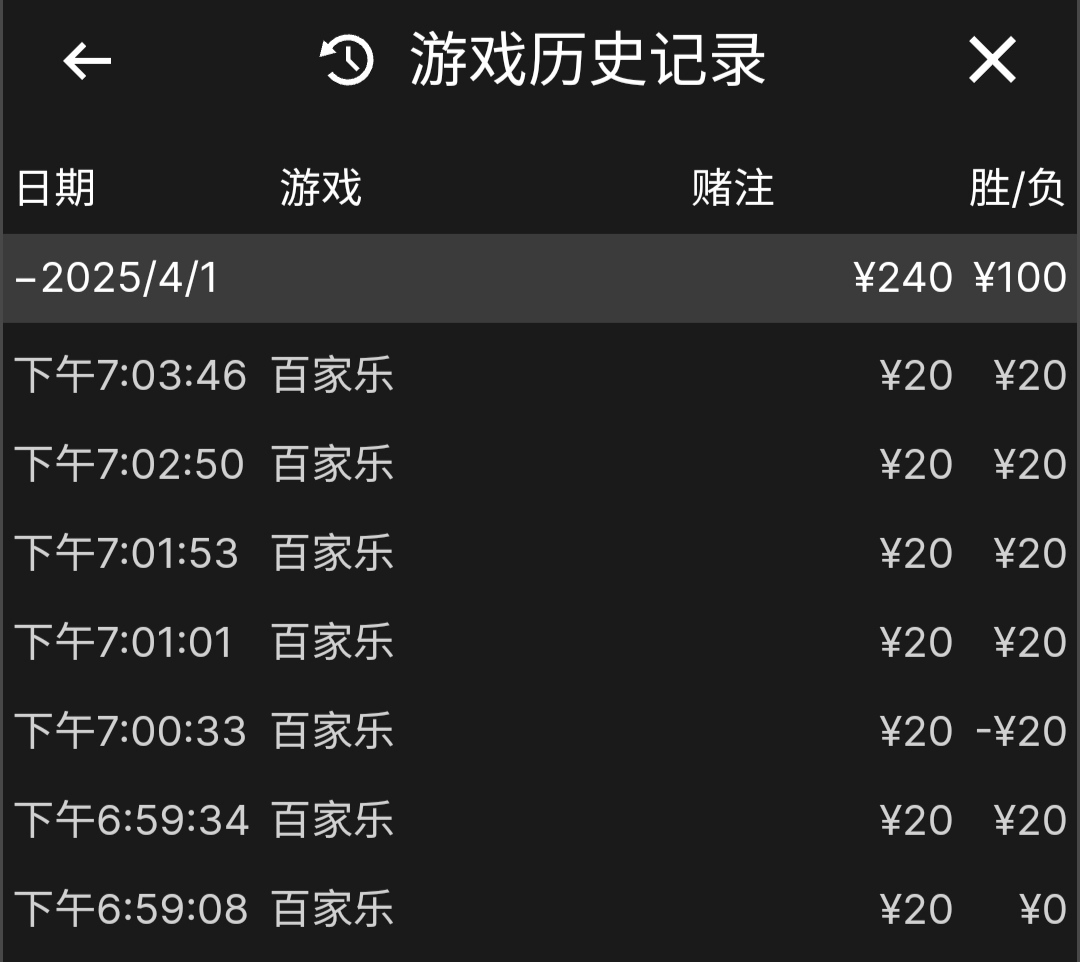Image resolution: width=1080 pixels, height=962 pixels.
Task: Open the 下午6:59:08 百家乐 record
Action: pyautogui.click(x=540, y=909)
